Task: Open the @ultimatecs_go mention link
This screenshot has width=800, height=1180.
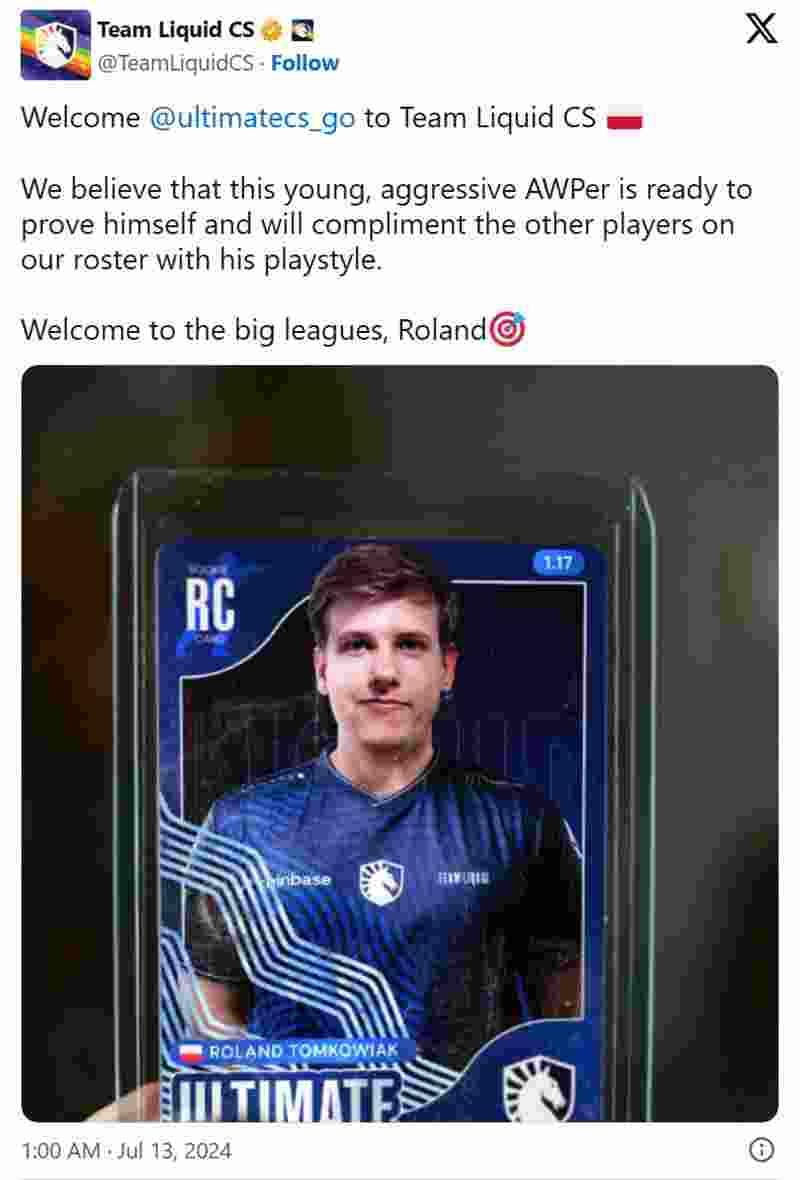Action: (x=252, y=118)
